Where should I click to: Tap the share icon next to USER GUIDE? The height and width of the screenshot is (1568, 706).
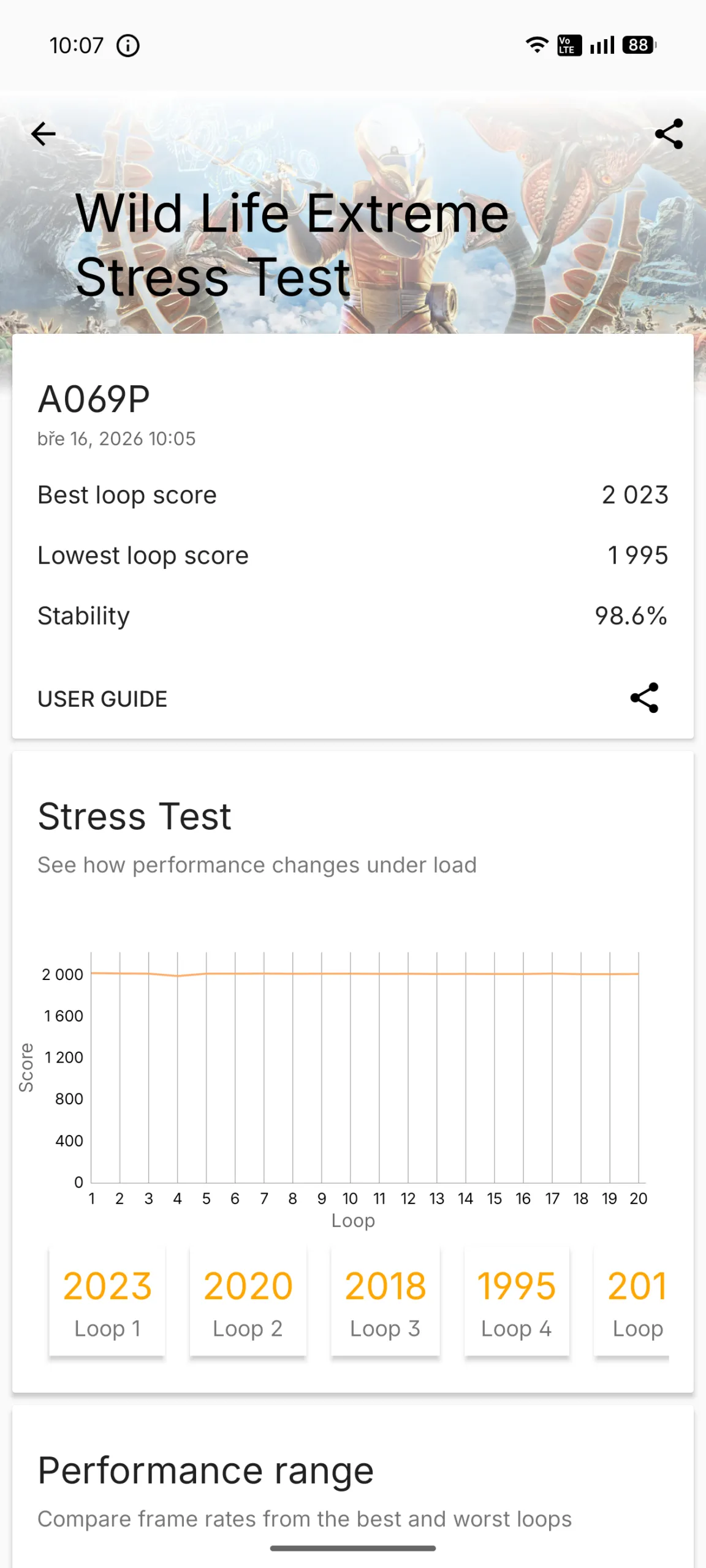pyautogui.click(x=644, y=698)
